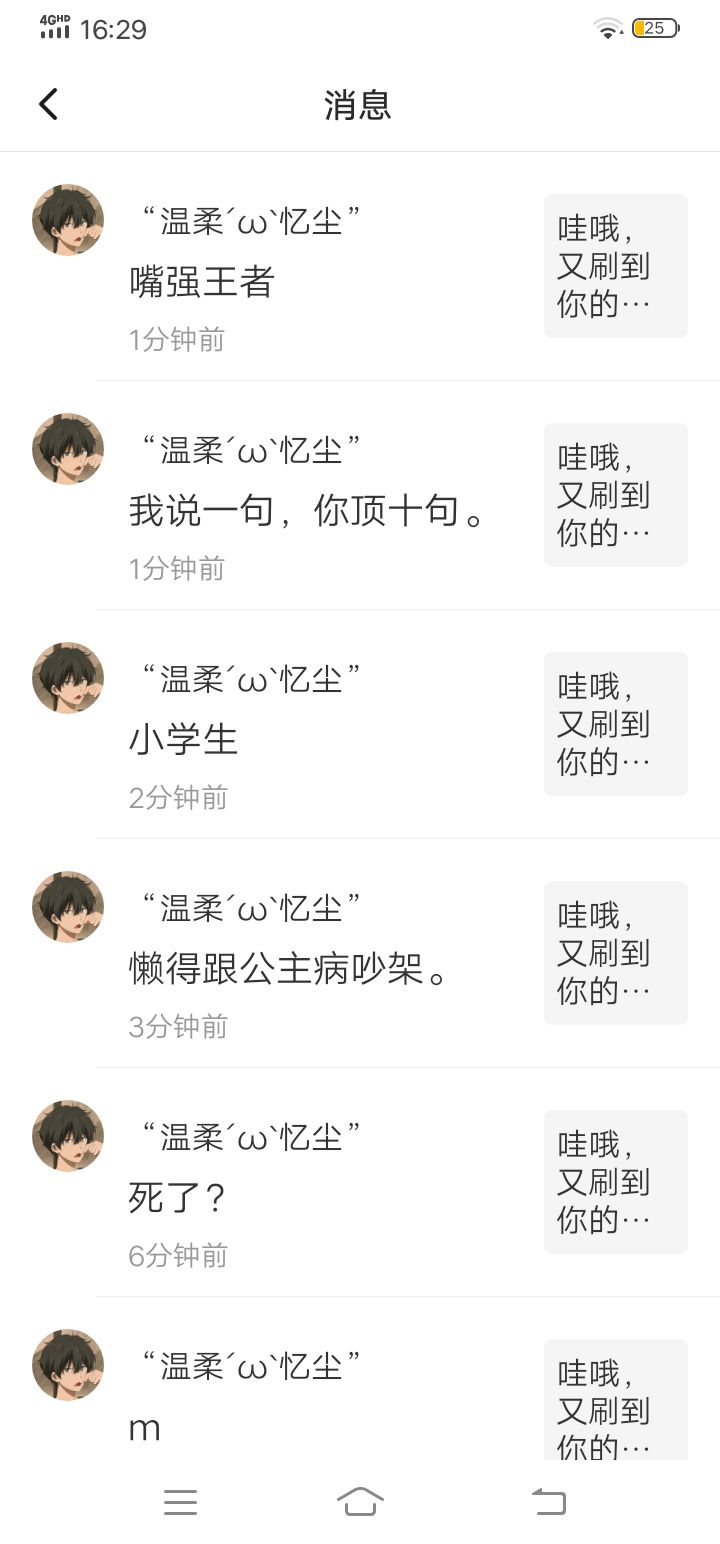
Task: Tap the system home button
Action: click(x=360, y=1502)
